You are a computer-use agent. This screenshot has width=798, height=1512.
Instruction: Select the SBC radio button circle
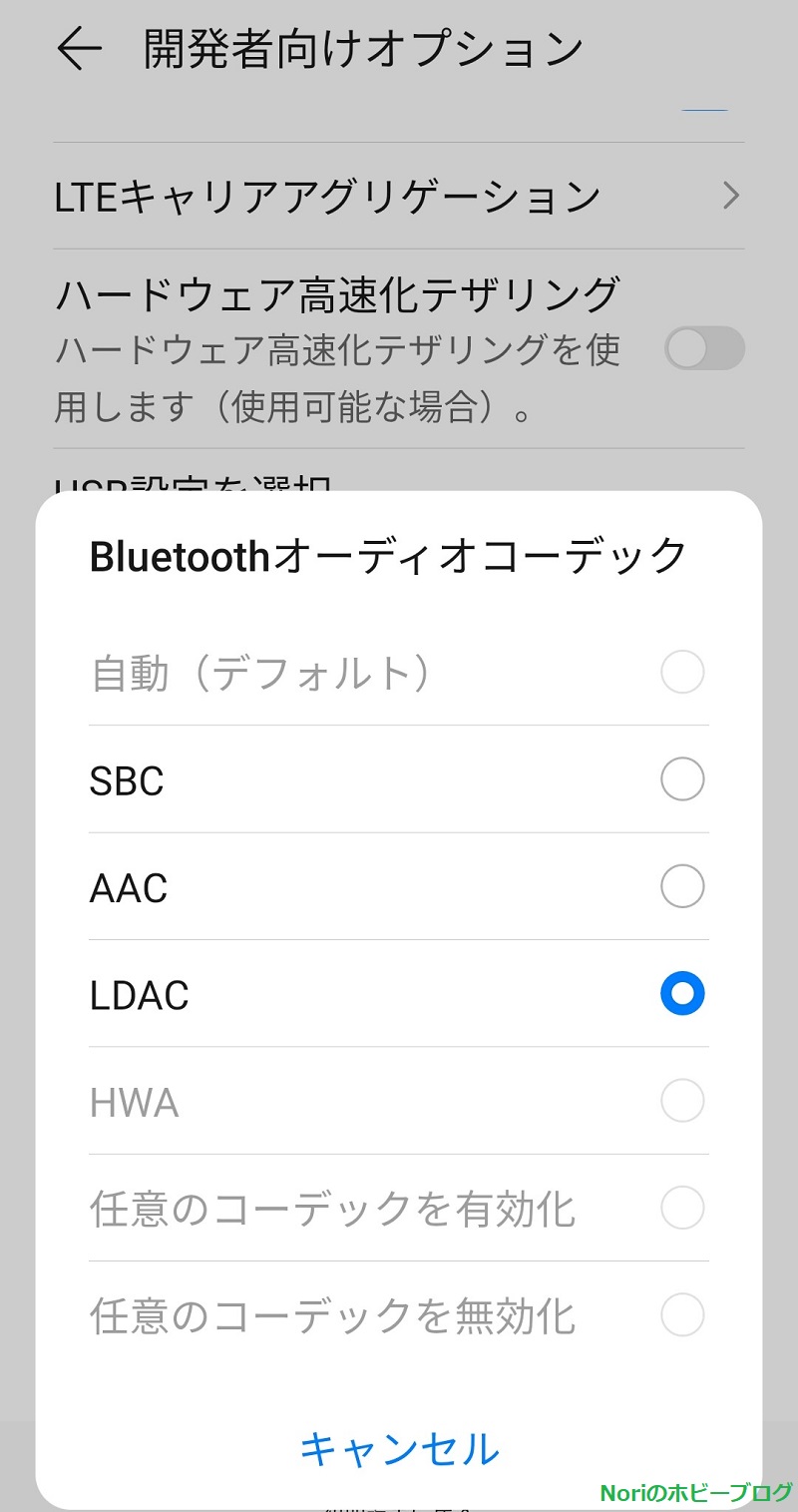[x=682, y=779]
